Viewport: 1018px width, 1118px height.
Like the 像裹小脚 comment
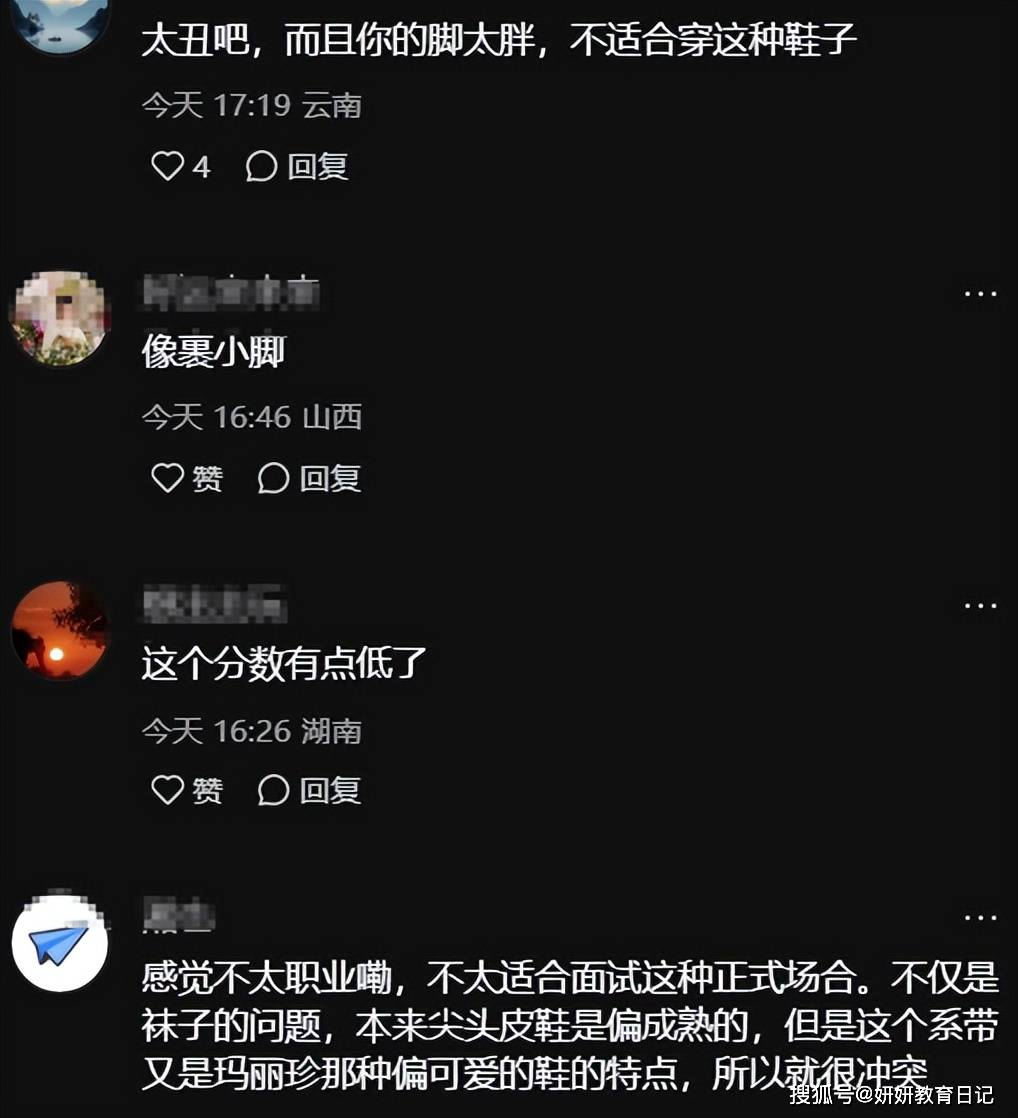coord(187,478)
